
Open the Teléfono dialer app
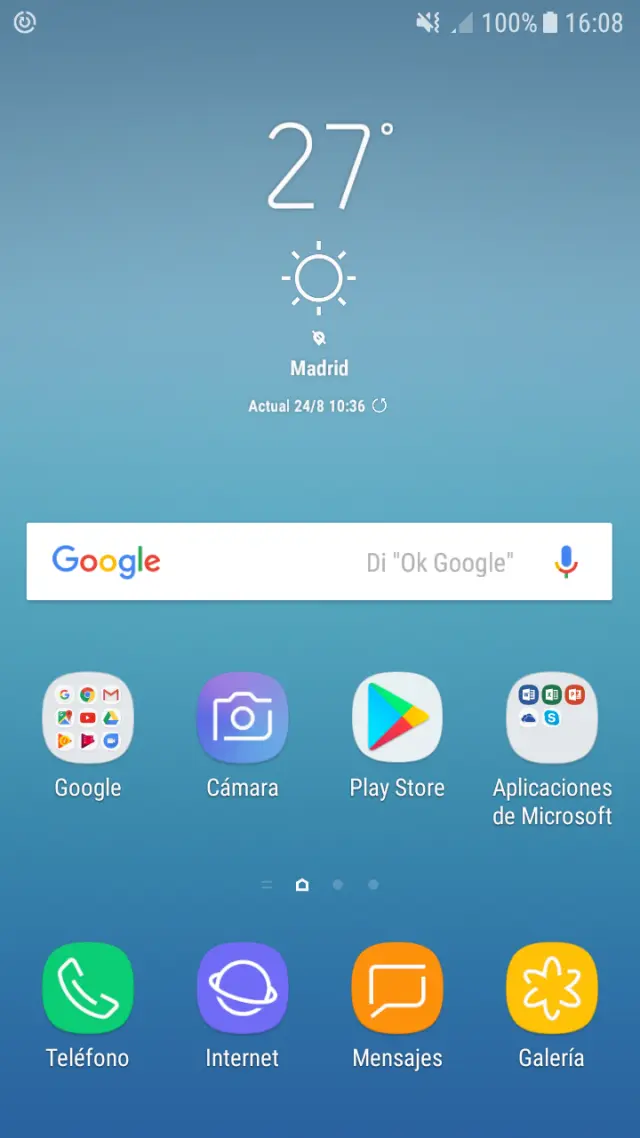click(88, 988)
